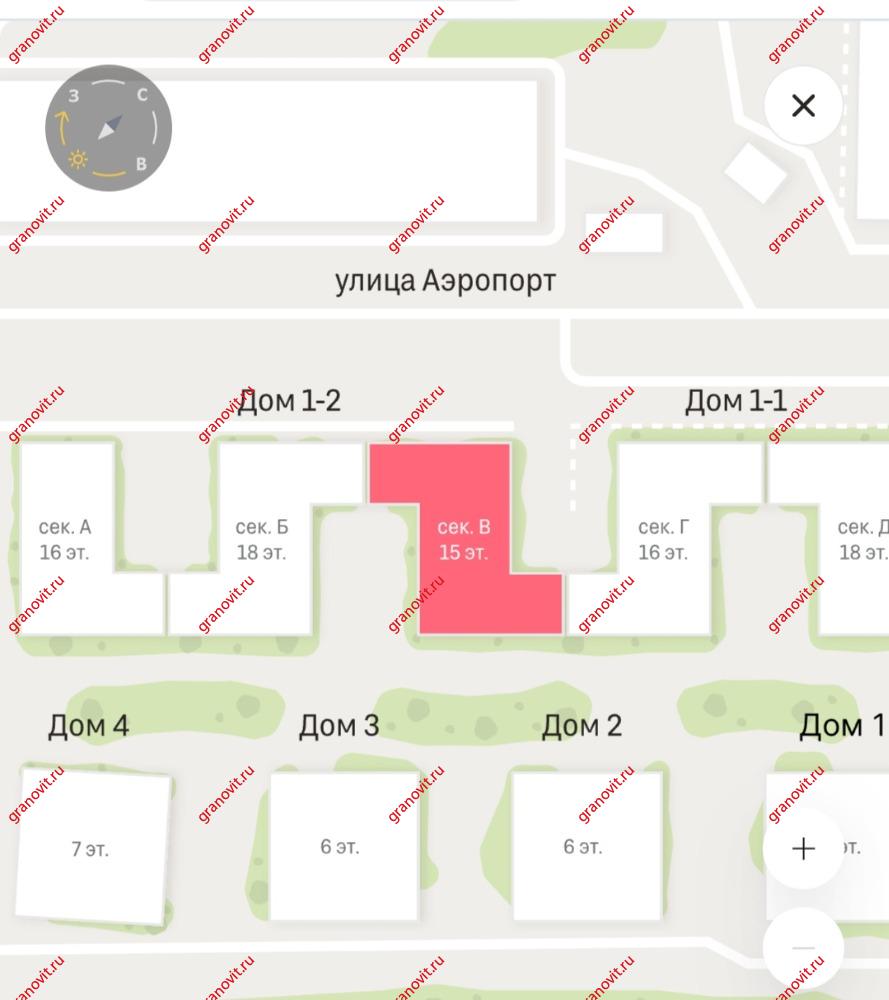Select highlighted section В, 15 floors
The width and height of the screenshot is (889, 1000).
pos(463,540)
